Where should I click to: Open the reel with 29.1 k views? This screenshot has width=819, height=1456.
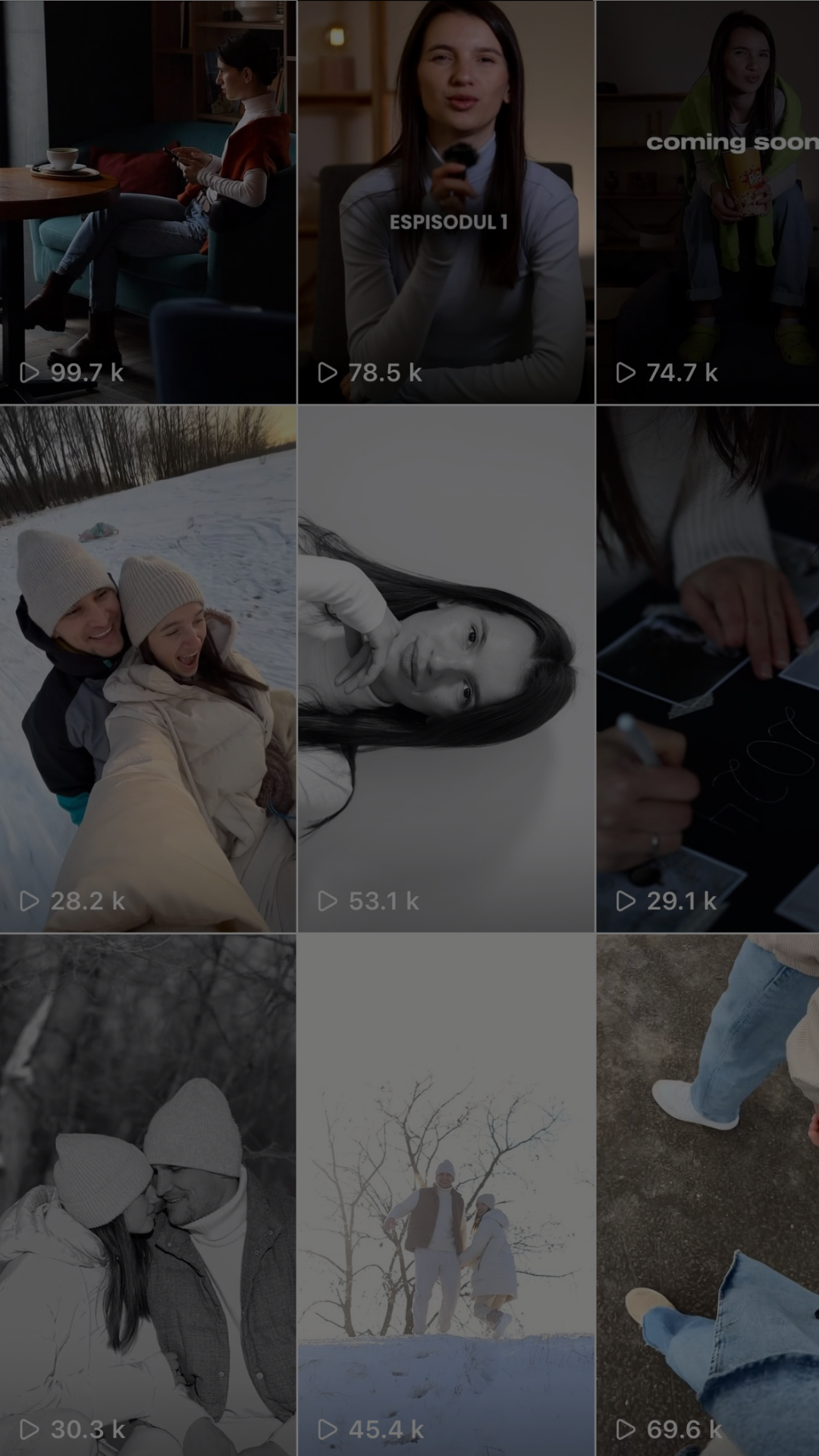point(708,667)
